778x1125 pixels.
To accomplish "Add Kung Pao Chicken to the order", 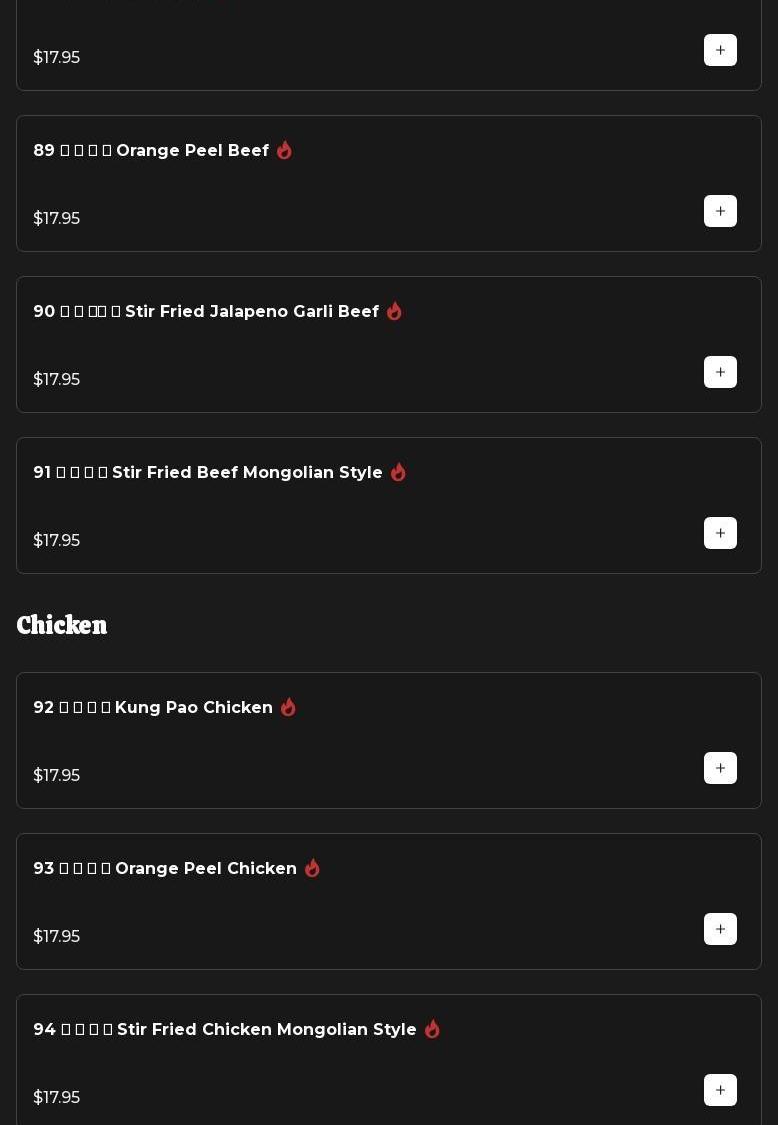I will (x=720, y=768).
